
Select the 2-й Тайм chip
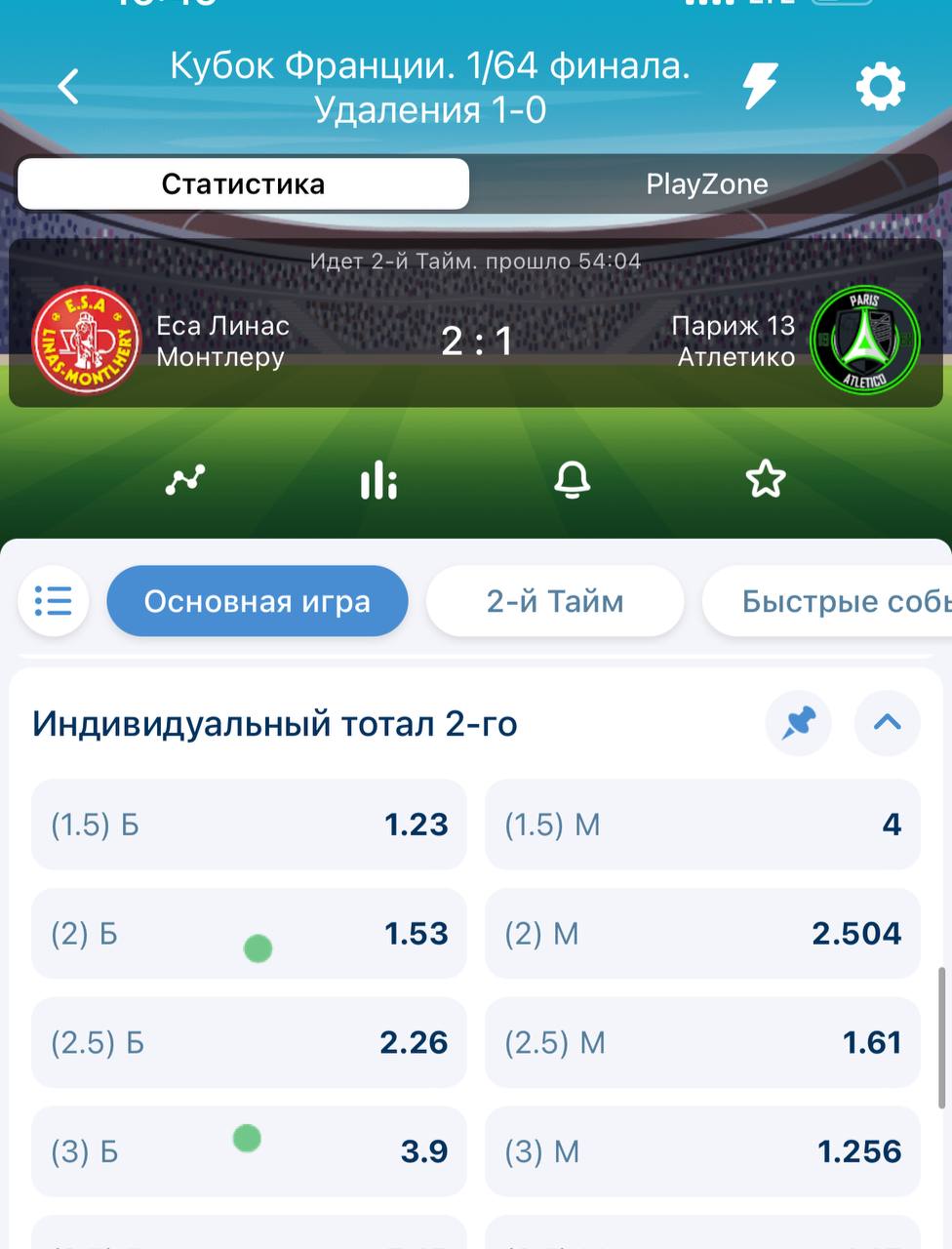coord(555,601)
